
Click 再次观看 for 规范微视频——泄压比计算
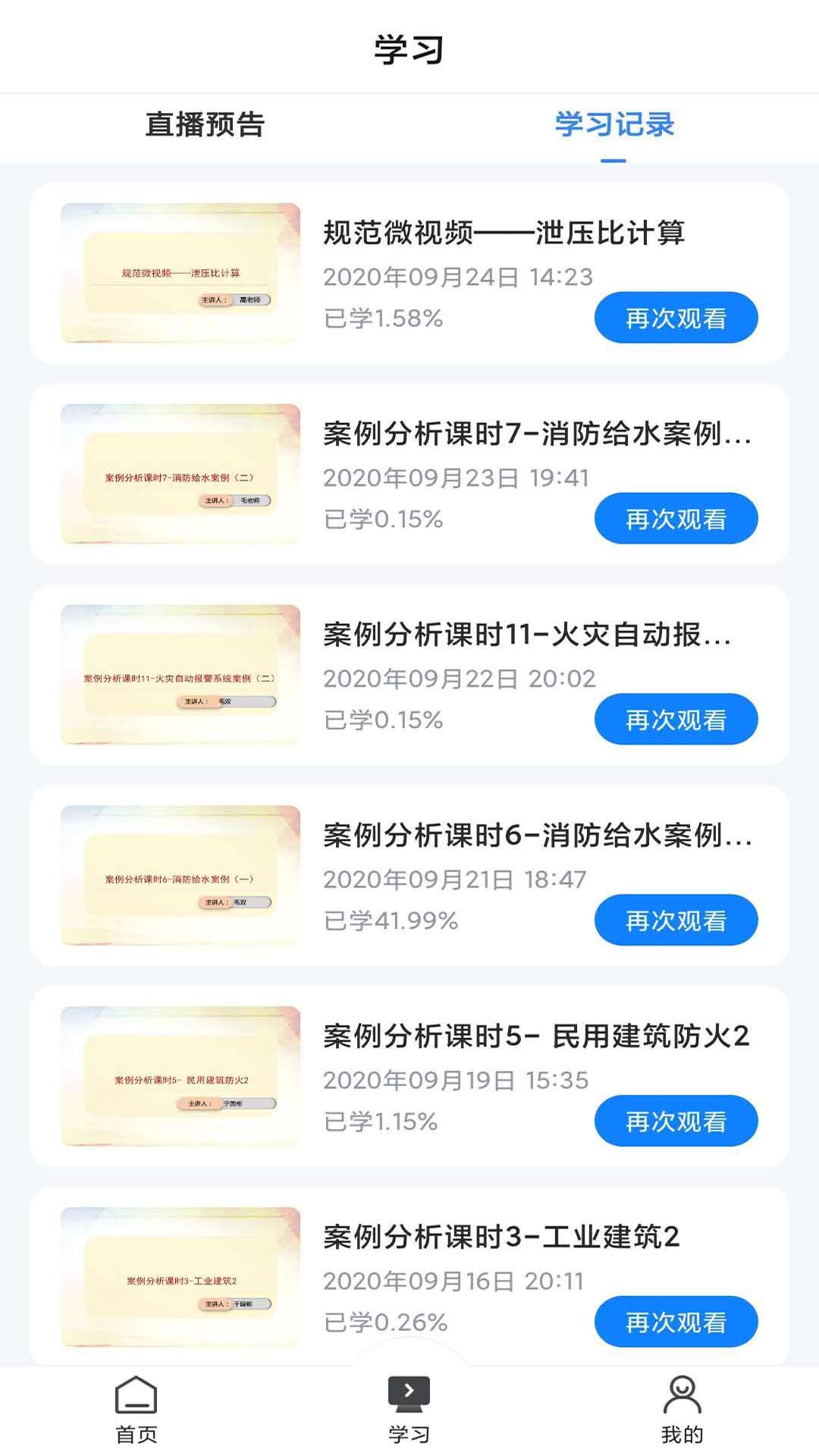677,318
